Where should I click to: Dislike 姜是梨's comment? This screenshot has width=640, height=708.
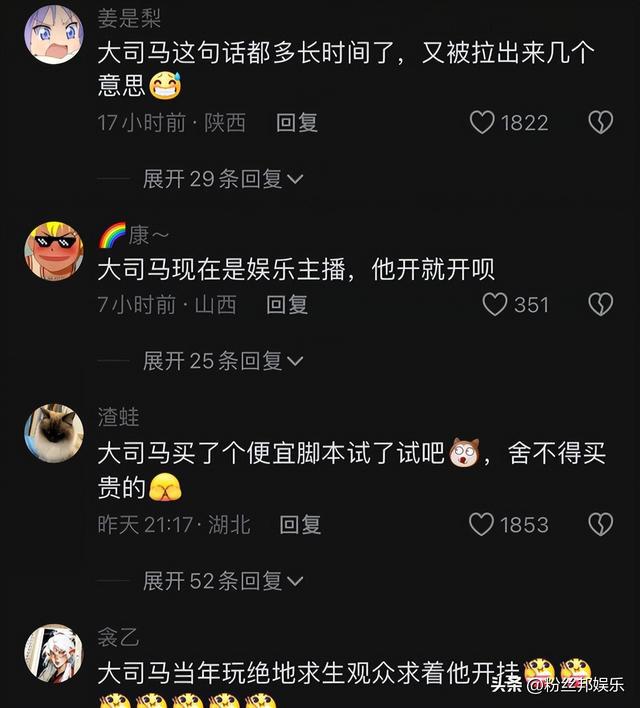pyautogui.click(x=599, y=123)
